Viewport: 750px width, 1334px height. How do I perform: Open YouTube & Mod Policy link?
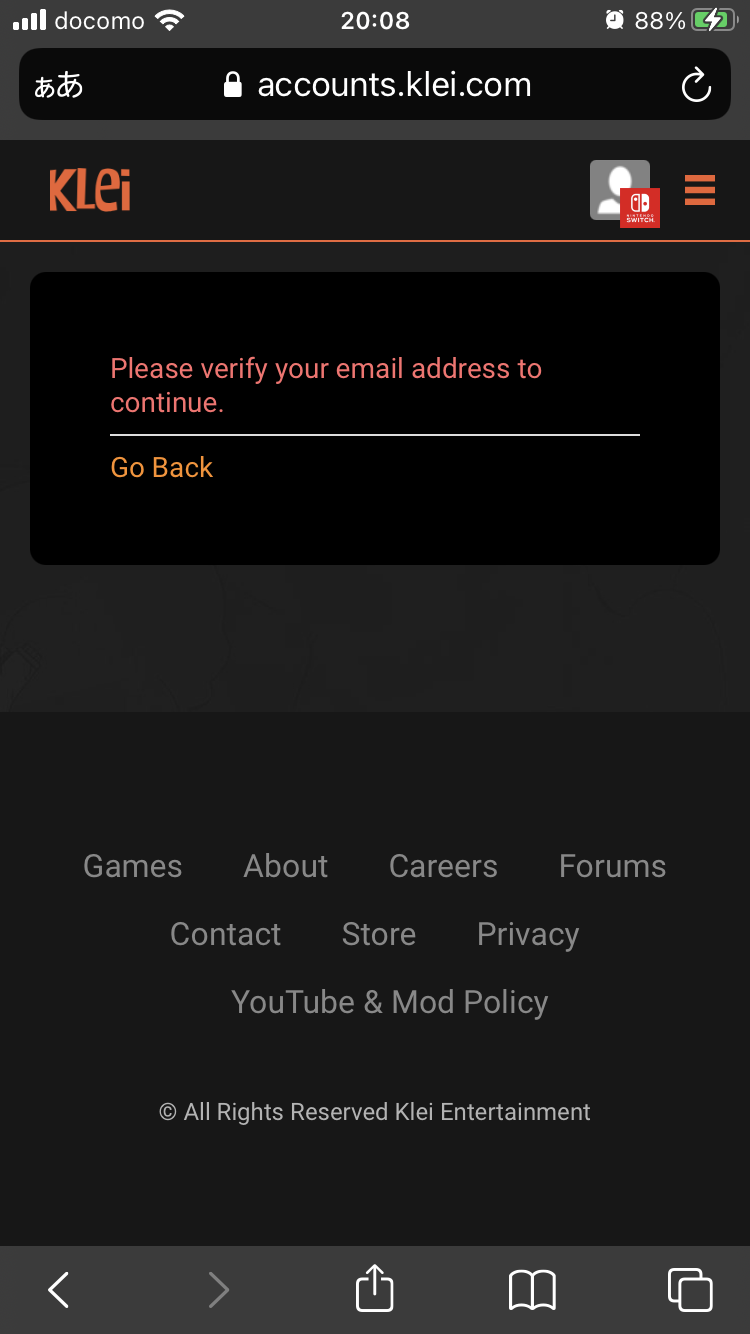click(390, 1002)
